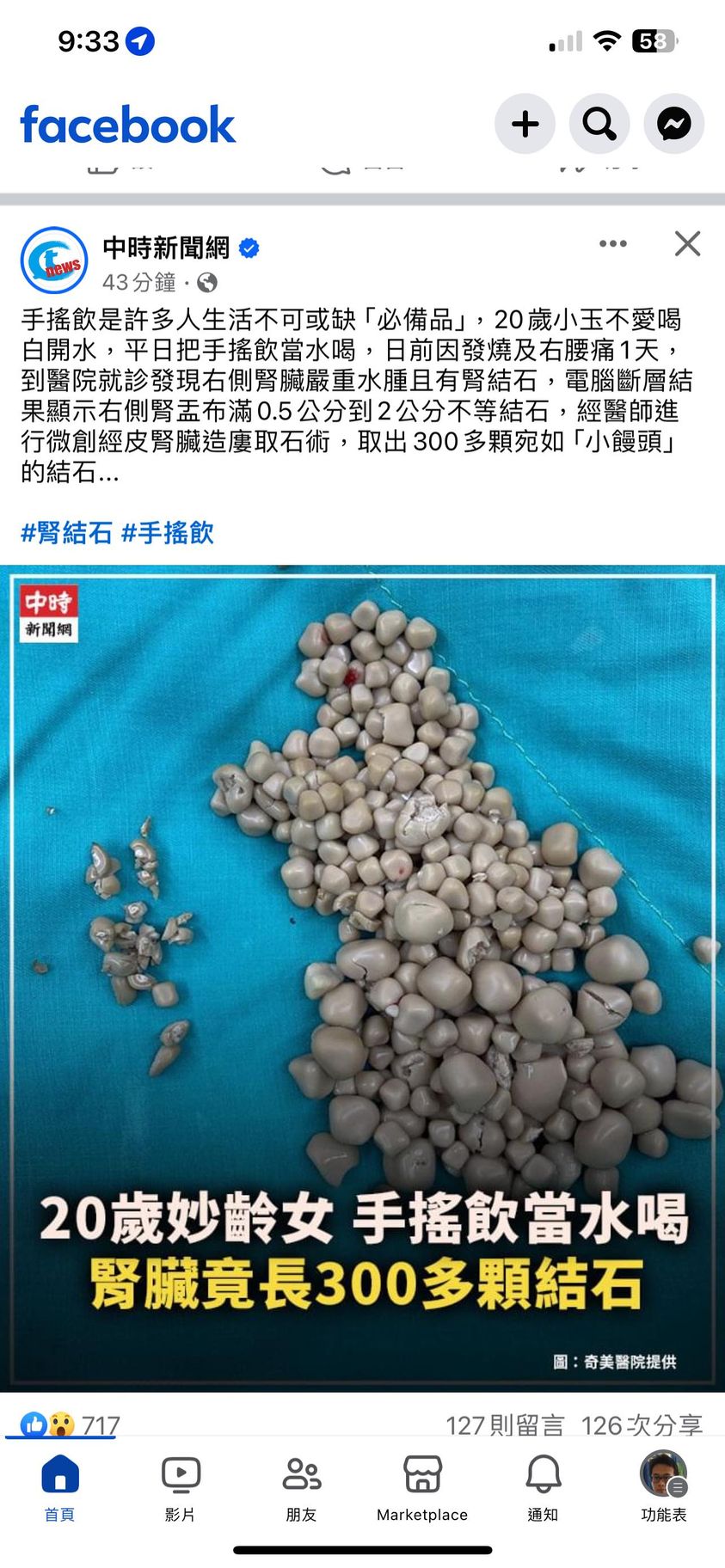The width and height of the screenshot is (725, 1568).
Task: Open 通知 notifications tab
Action: click(543, 1488)
